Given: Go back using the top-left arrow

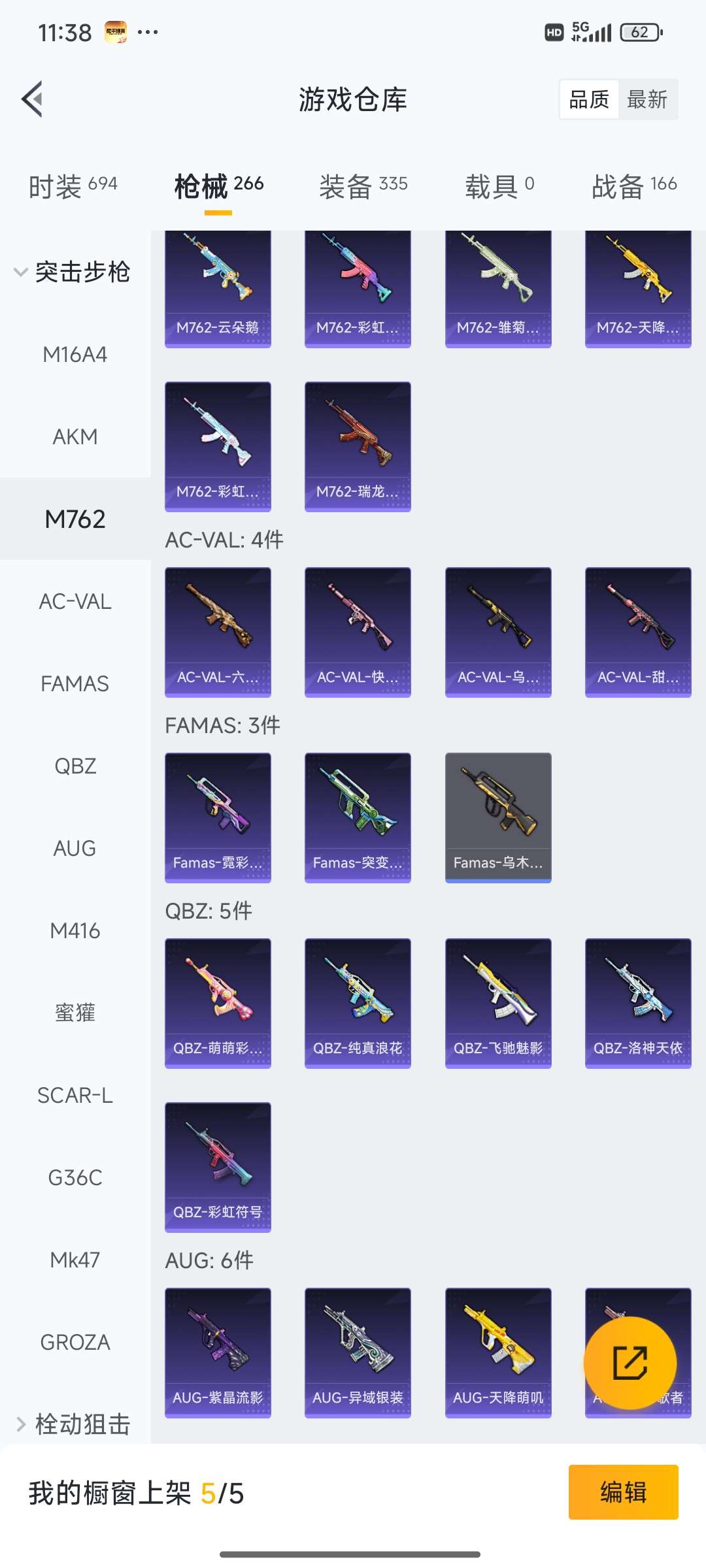Looking at the screenshot, I should [33, 99].
